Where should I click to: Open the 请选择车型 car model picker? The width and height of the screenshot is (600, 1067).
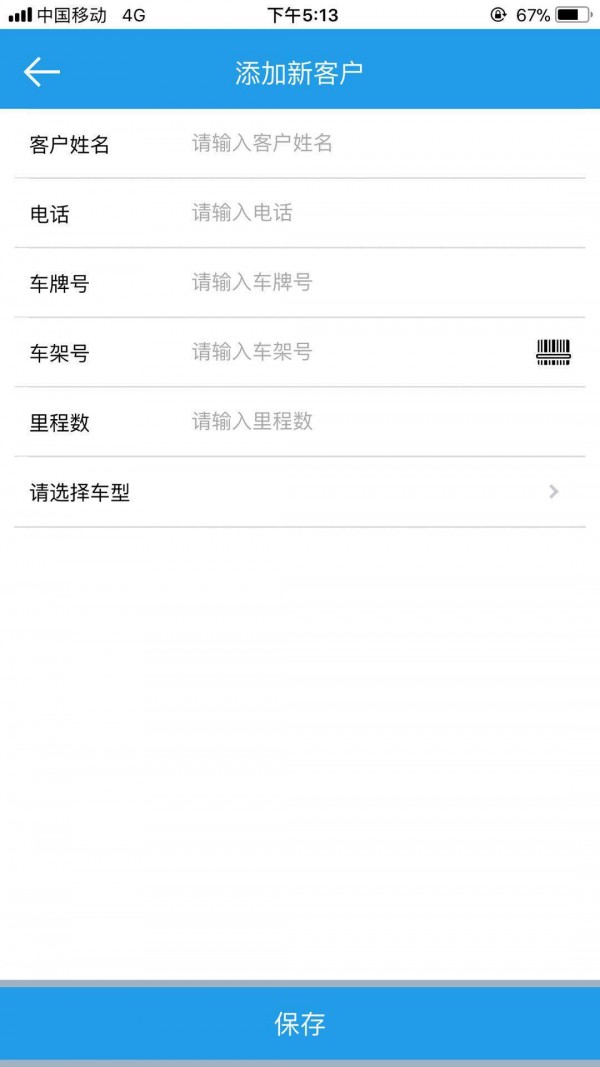coord(298,492)
